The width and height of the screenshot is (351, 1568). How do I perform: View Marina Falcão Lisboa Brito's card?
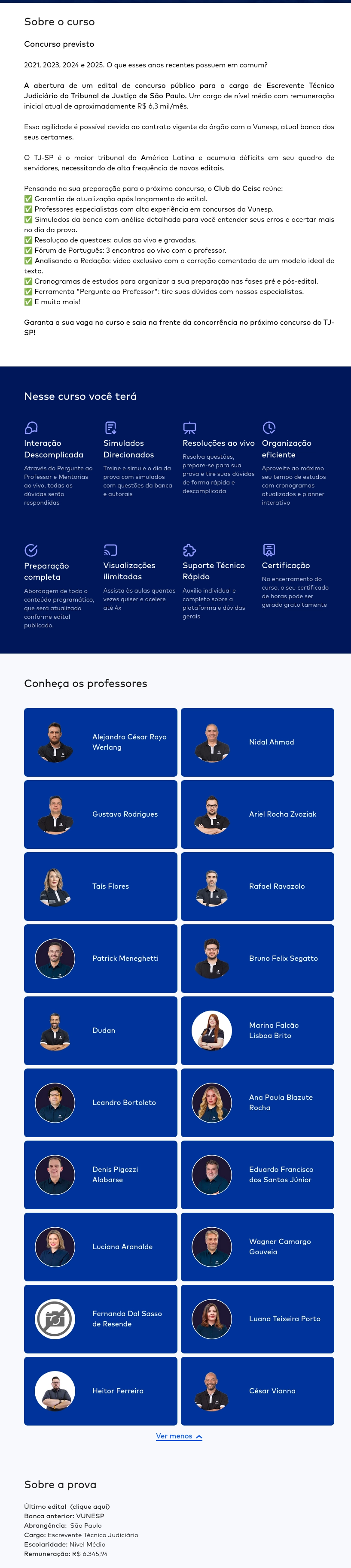tap(257, 1030)
